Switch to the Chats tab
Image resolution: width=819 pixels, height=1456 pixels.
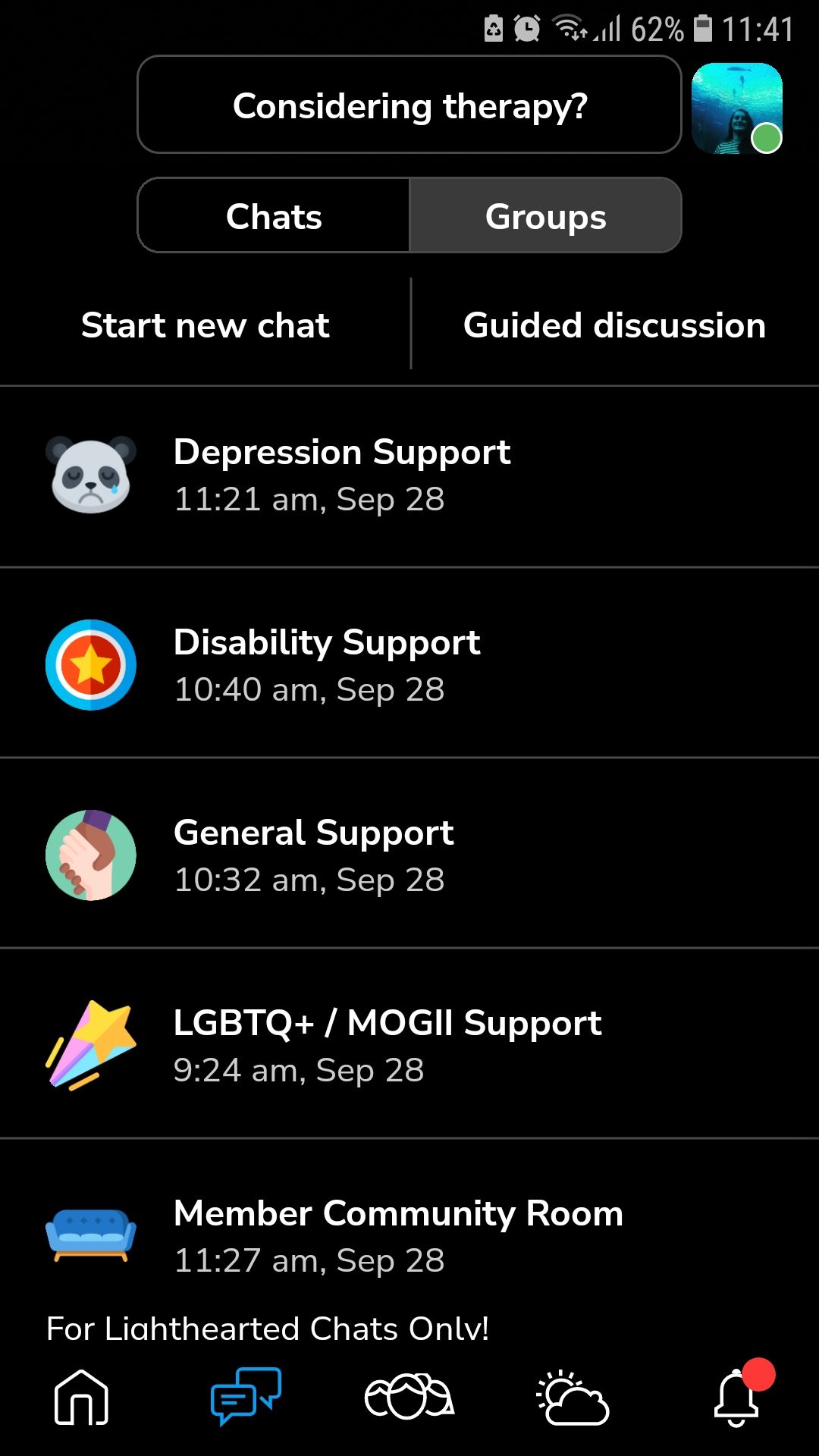point(273,215)
